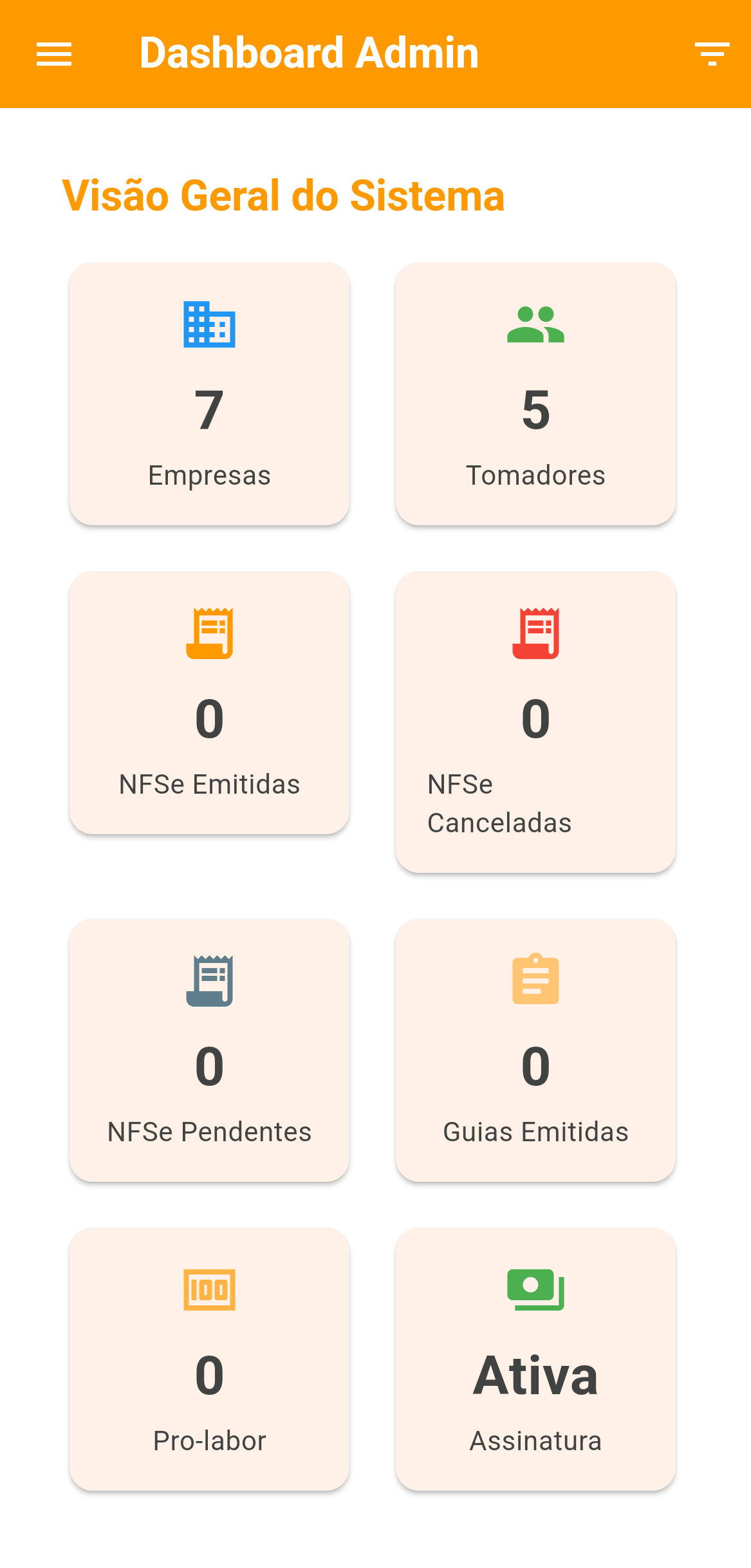The height and width of the screenshot is (1568, 751).
Task: Open the navigation hamburger menu
Action: coord(53,54)
